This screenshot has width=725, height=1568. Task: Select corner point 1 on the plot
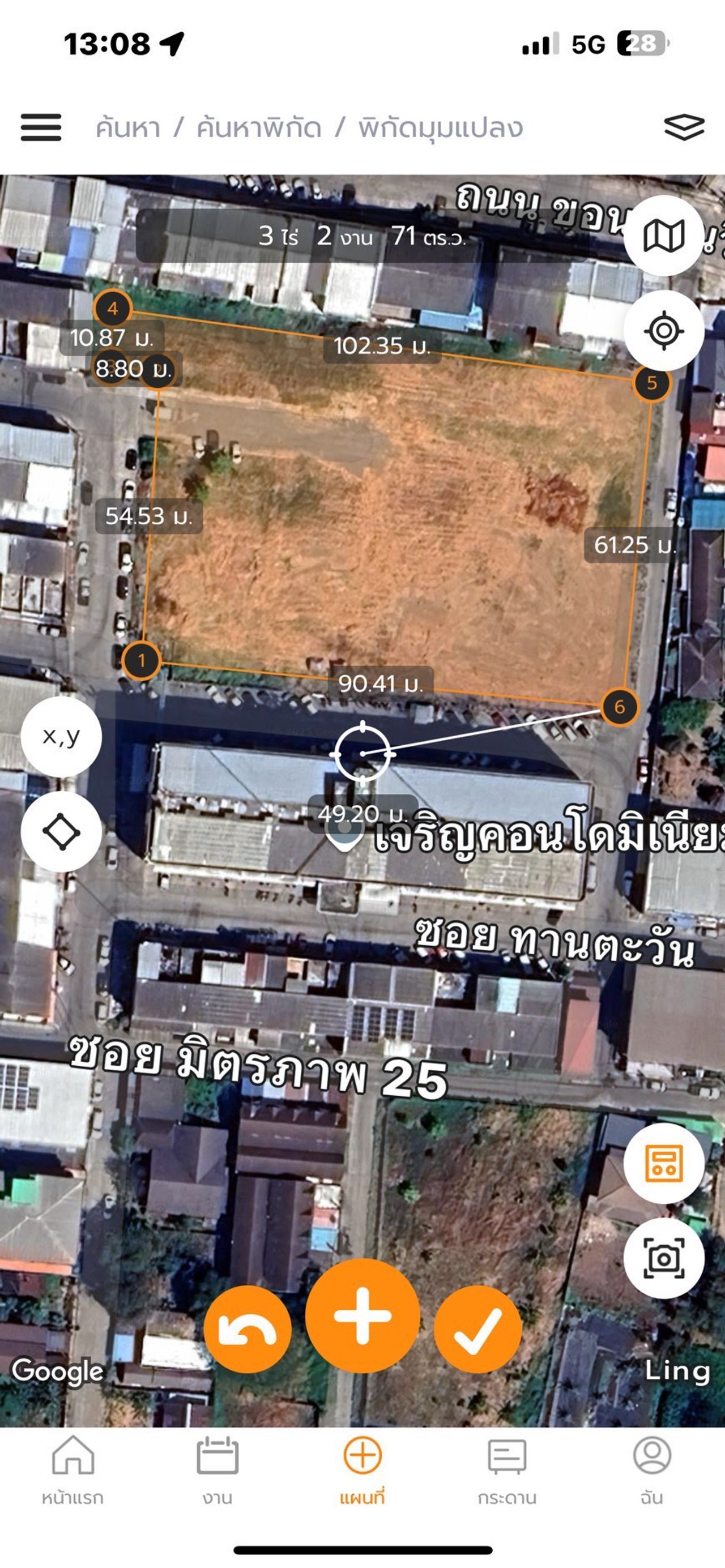[141, 660]
